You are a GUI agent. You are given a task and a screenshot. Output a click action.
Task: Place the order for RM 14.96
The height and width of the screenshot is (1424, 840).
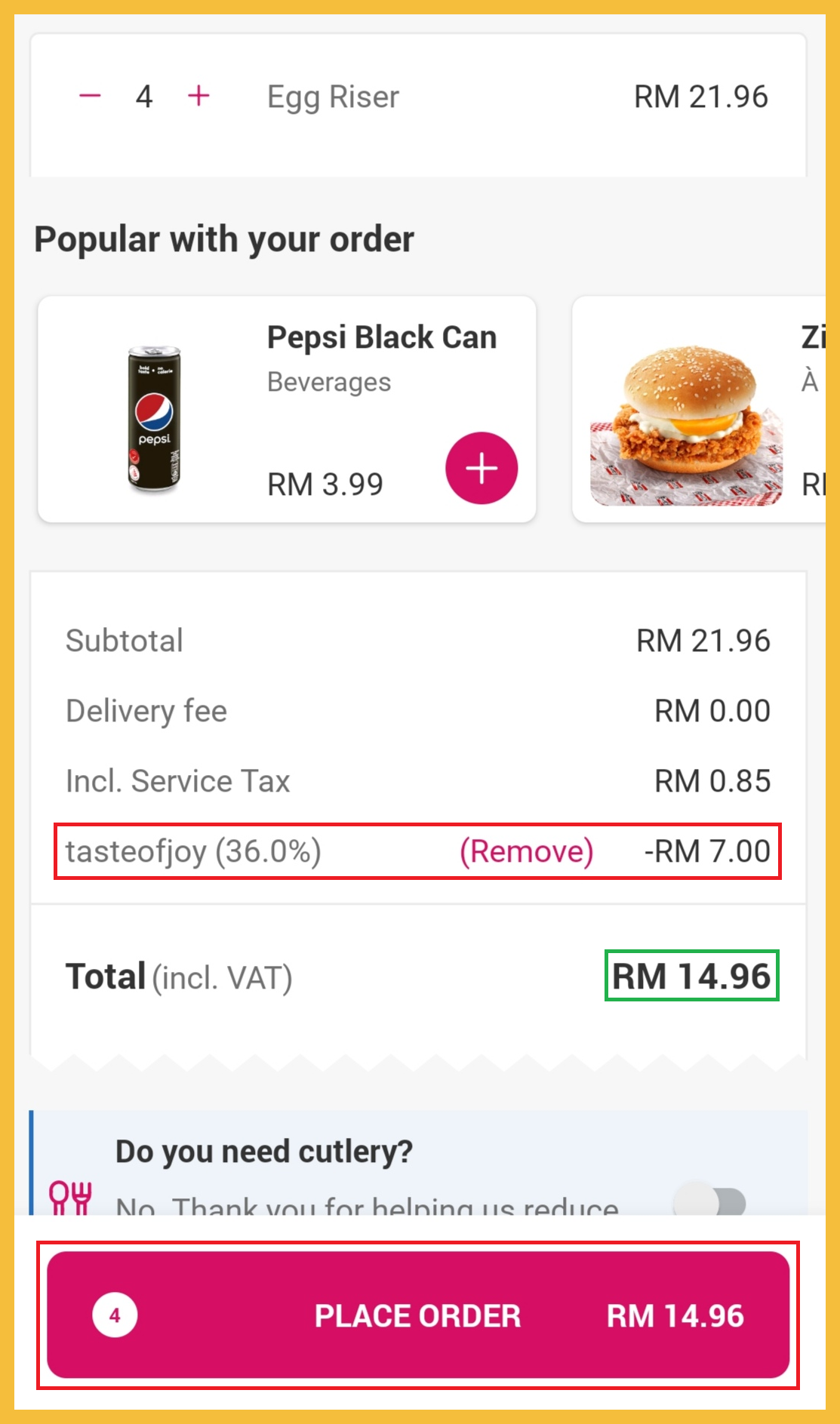[x=418, y=1315]
